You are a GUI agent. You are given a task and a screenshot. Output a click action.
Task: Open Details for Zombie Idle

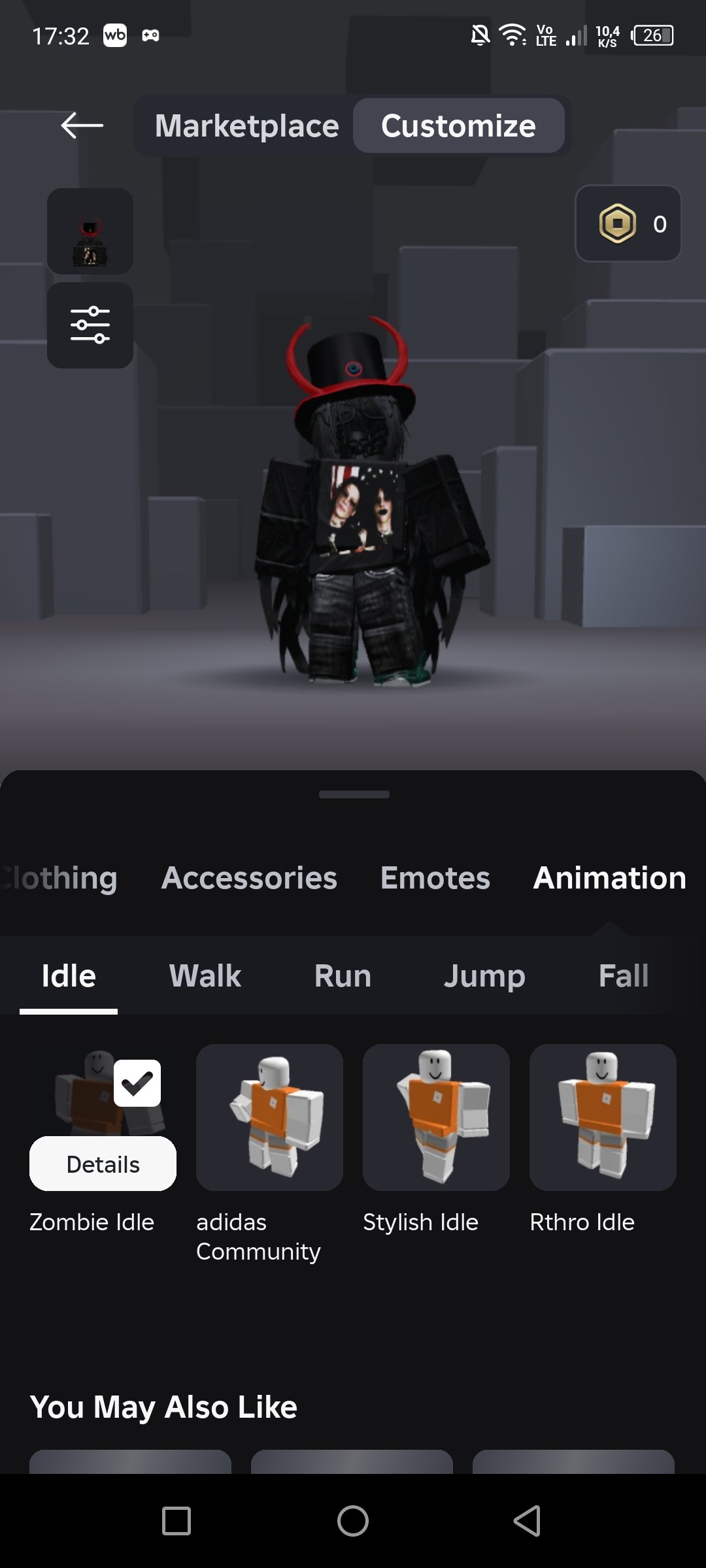tap(103, 1164)
